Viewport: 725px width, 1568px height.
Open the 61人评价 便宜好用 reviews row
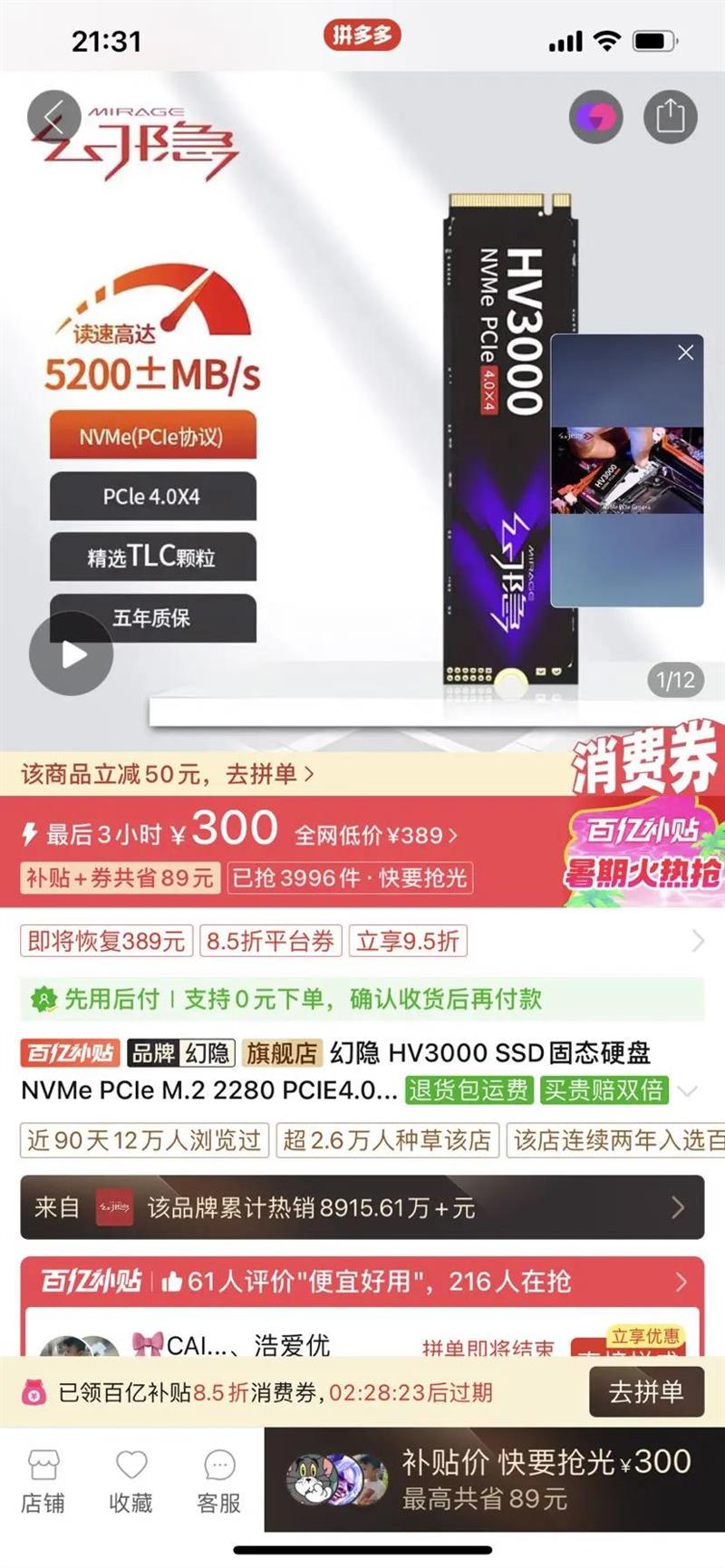[362, 1282]
